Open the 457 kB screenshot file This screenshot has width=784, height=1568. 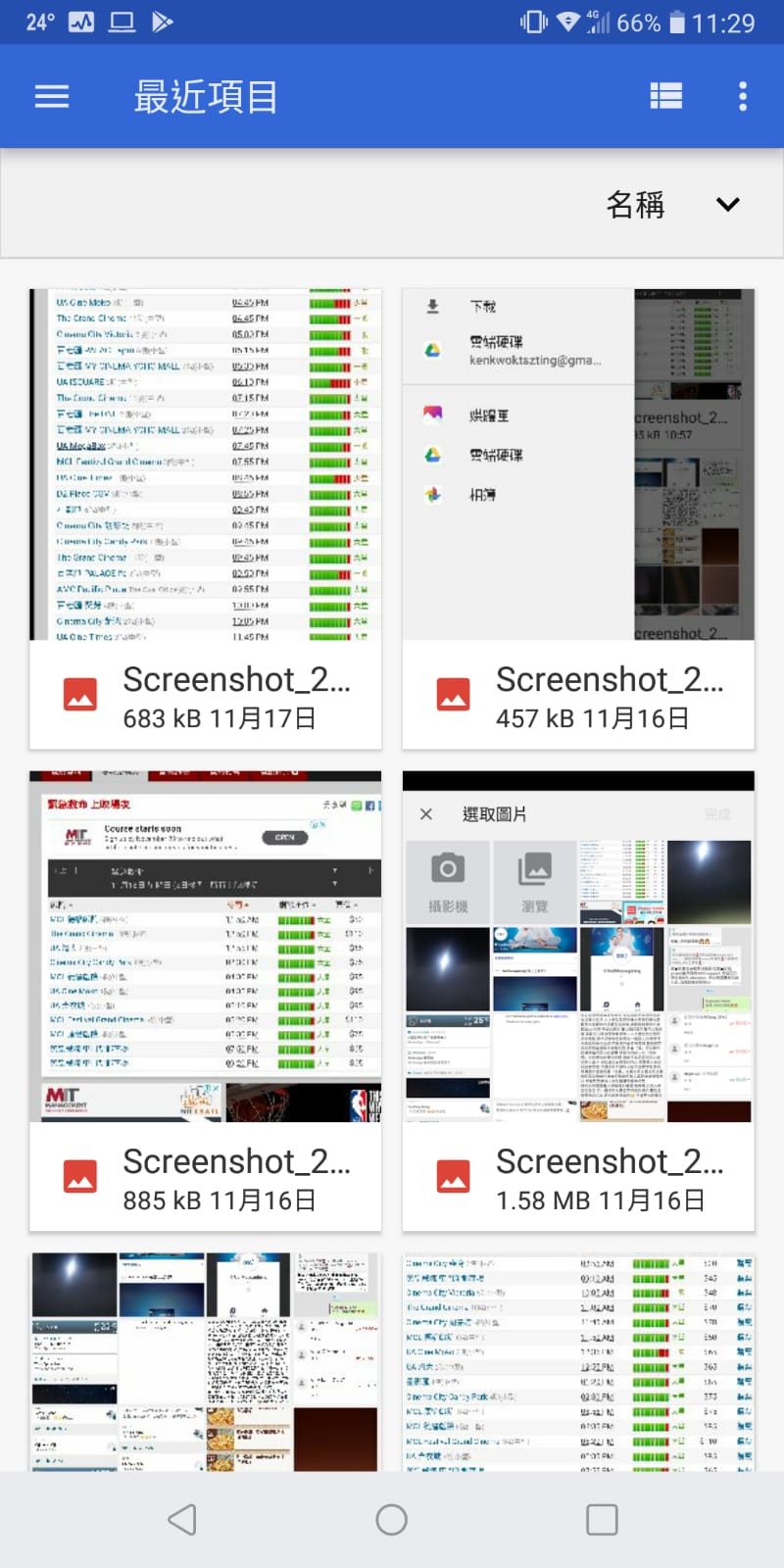click(x=578, y=519)
